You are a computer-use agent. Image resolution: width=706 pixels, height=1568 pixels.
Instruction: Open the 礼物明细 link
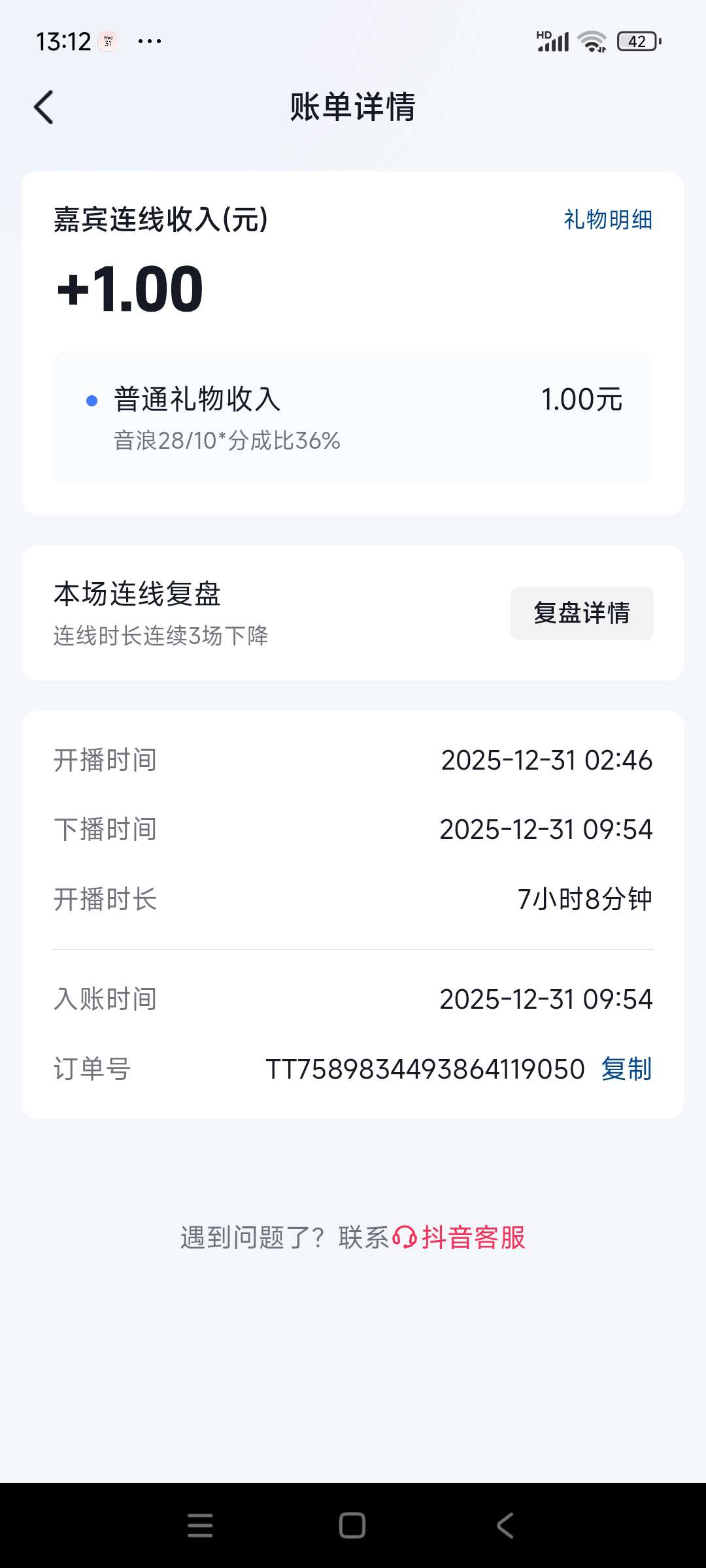pos(608,220)
